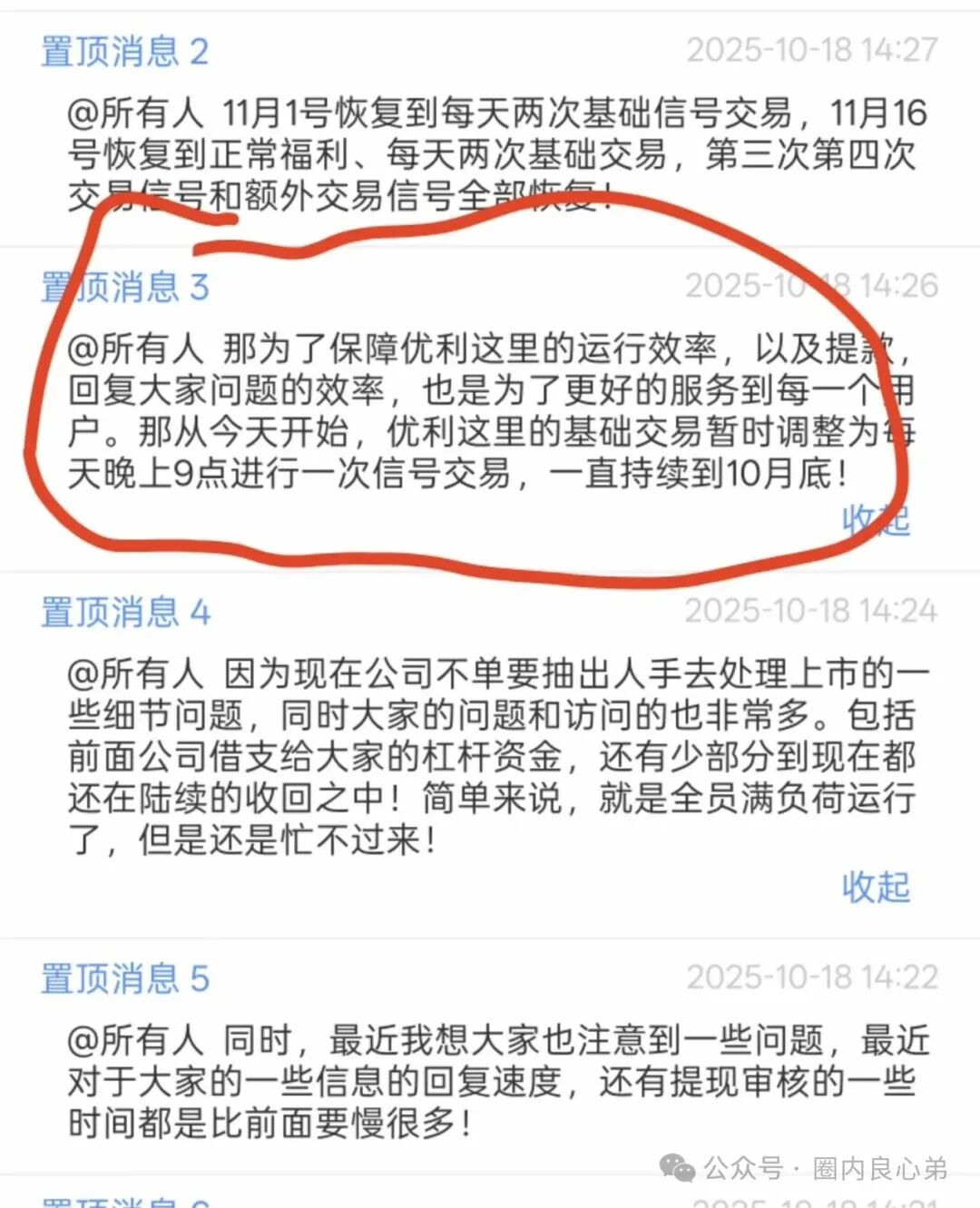
Task: Click the 2025-10-18 14:24 timestamp
Action: 811,611
